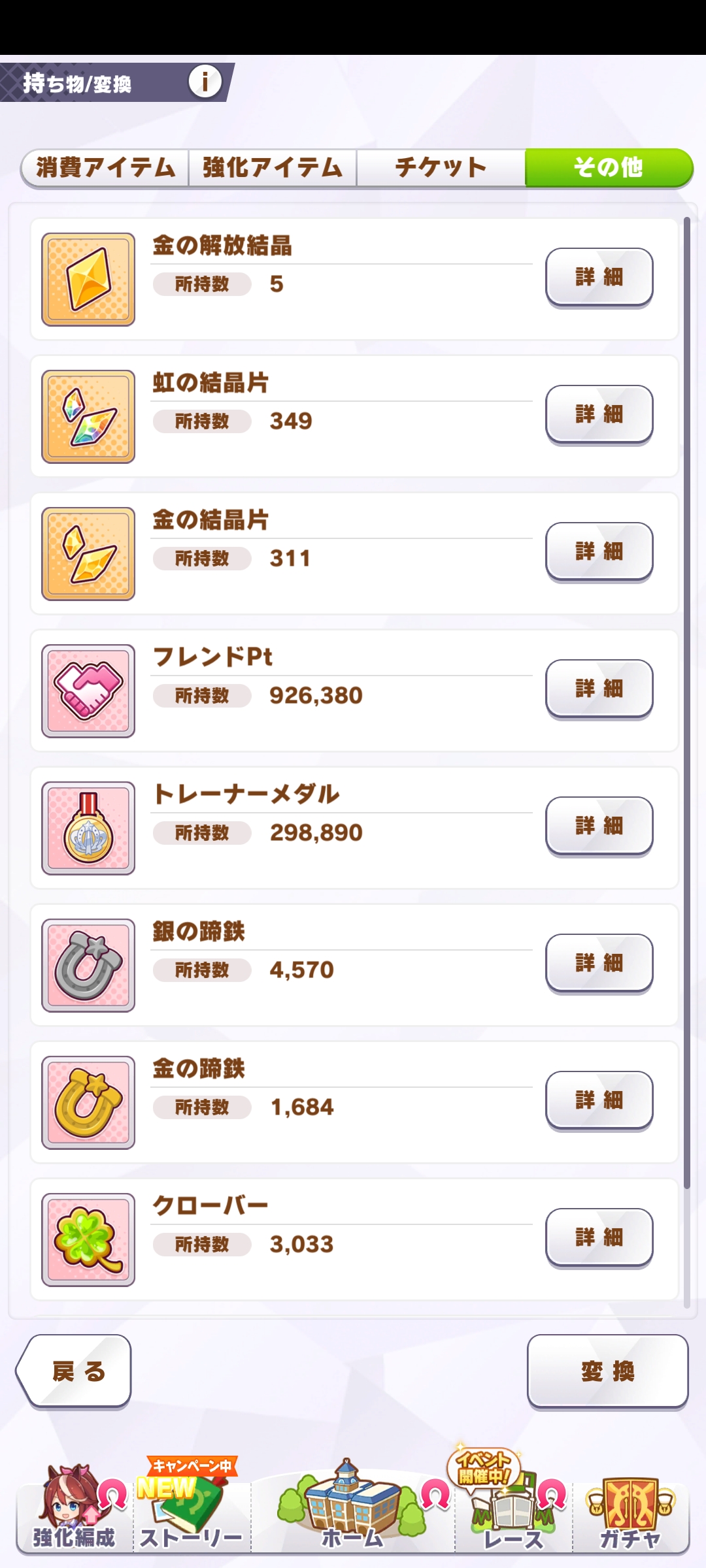
Task: View 詳細 for 金の解放結晶
Action: click(x=599, y=277)
